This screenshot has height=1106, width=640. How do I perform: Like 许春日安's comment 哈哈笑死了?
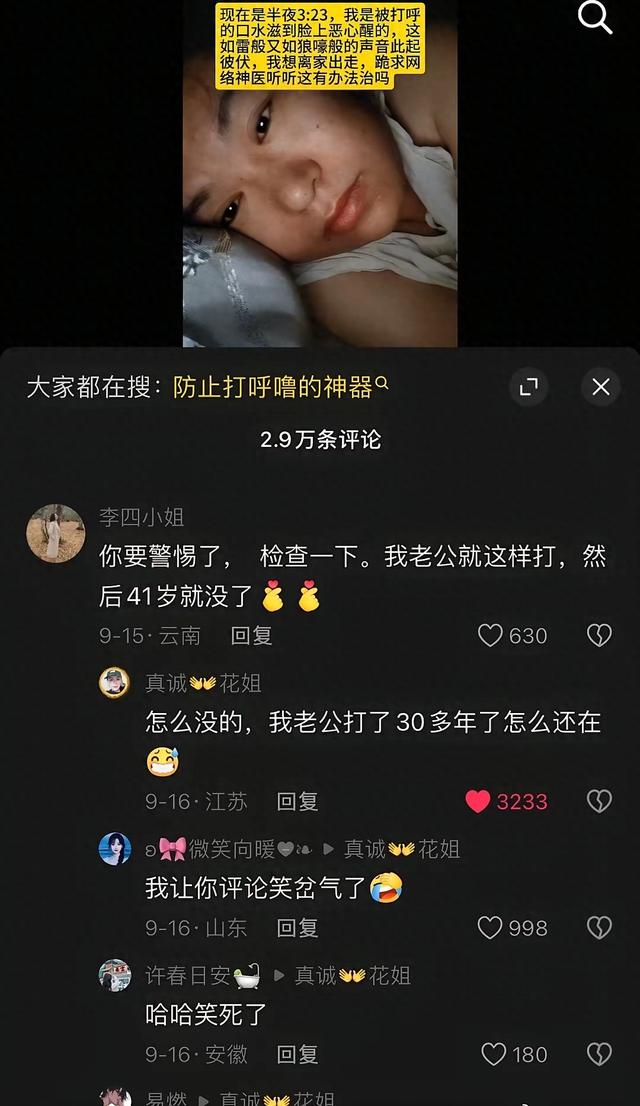click(x=494, y=1054)
